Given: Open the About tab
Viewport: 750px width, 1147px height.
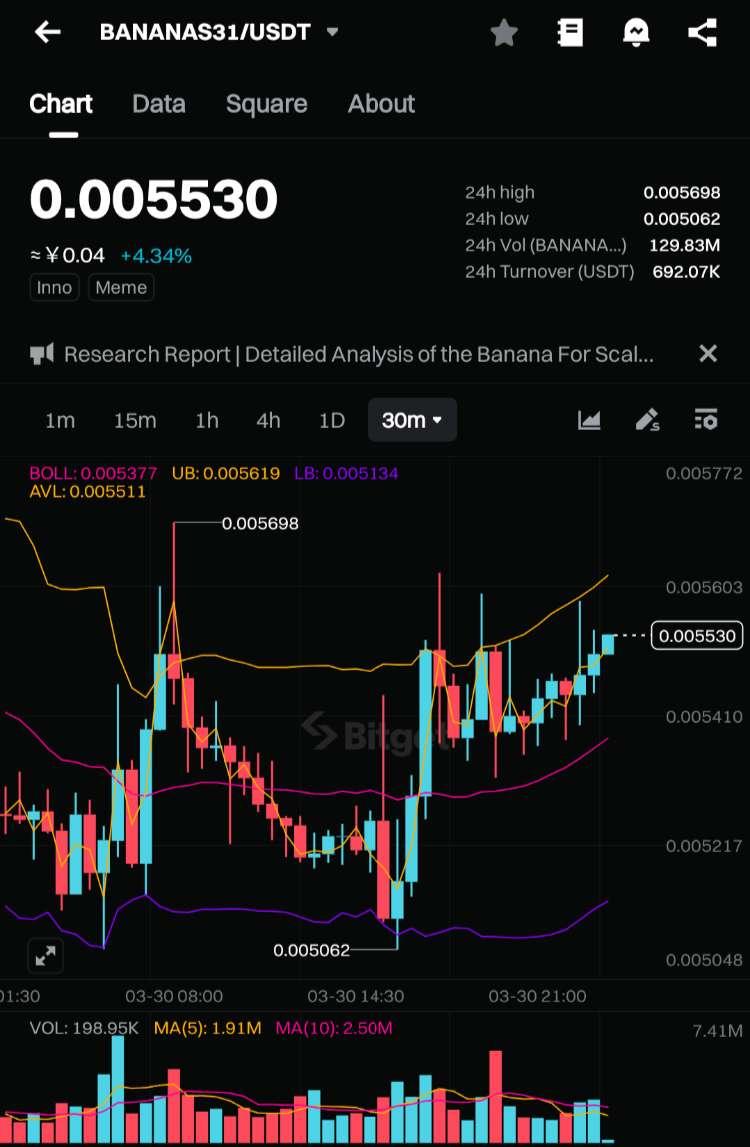Looking at the screenshot, I should pyautogui.click(x=381, y=104).
